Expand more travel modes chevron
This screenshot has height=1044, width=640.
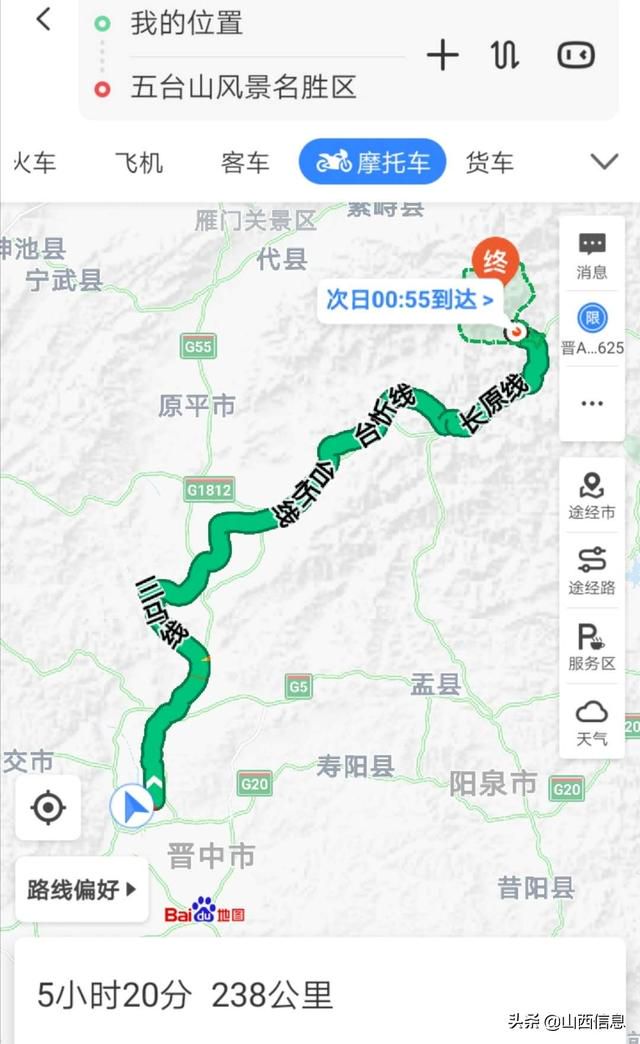(605, 162)
